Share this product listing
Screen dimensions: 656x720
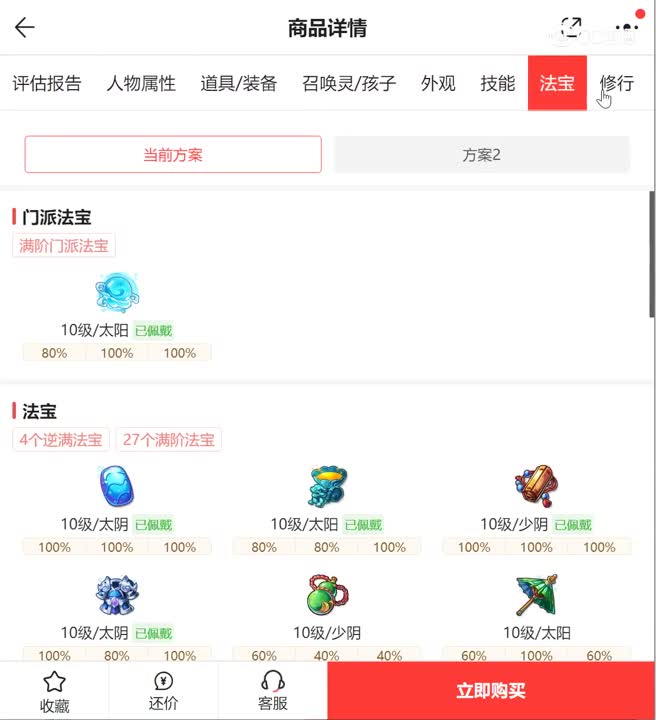[x=572, y=28]
